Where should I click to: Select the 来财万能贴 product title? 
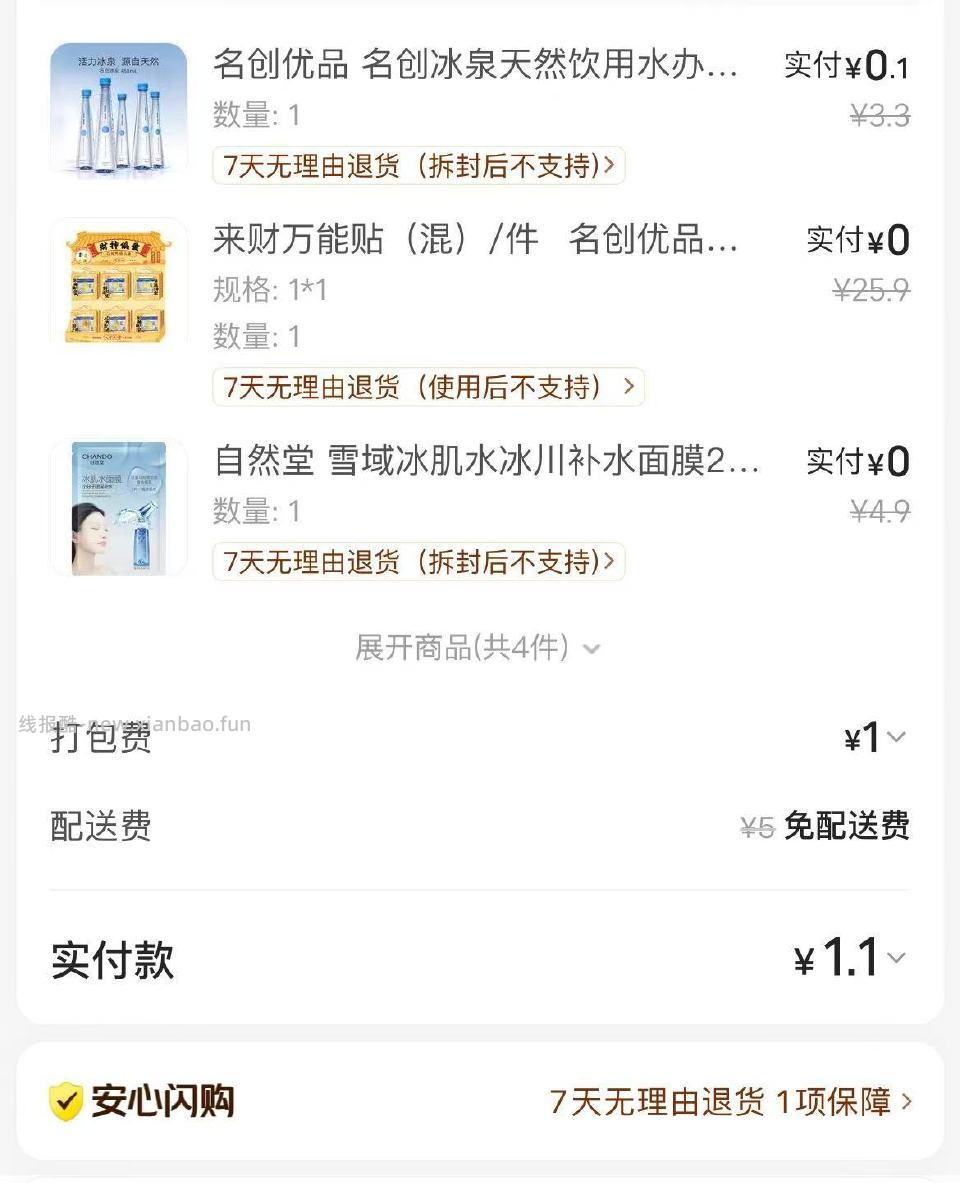pyautogui.click(x=470, y=240)
